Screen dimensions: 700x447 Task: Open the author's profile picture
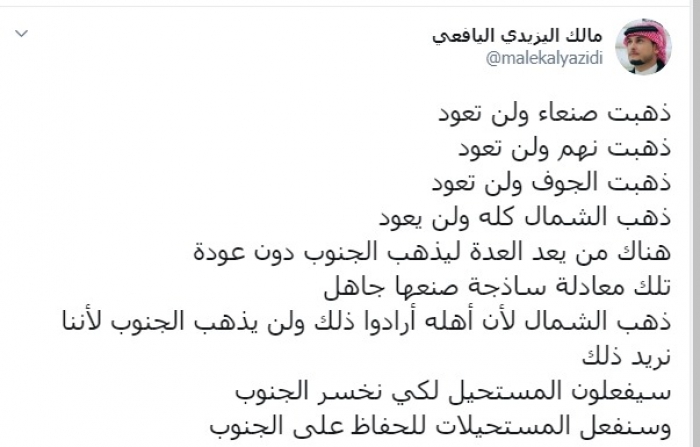coord(643,46)
